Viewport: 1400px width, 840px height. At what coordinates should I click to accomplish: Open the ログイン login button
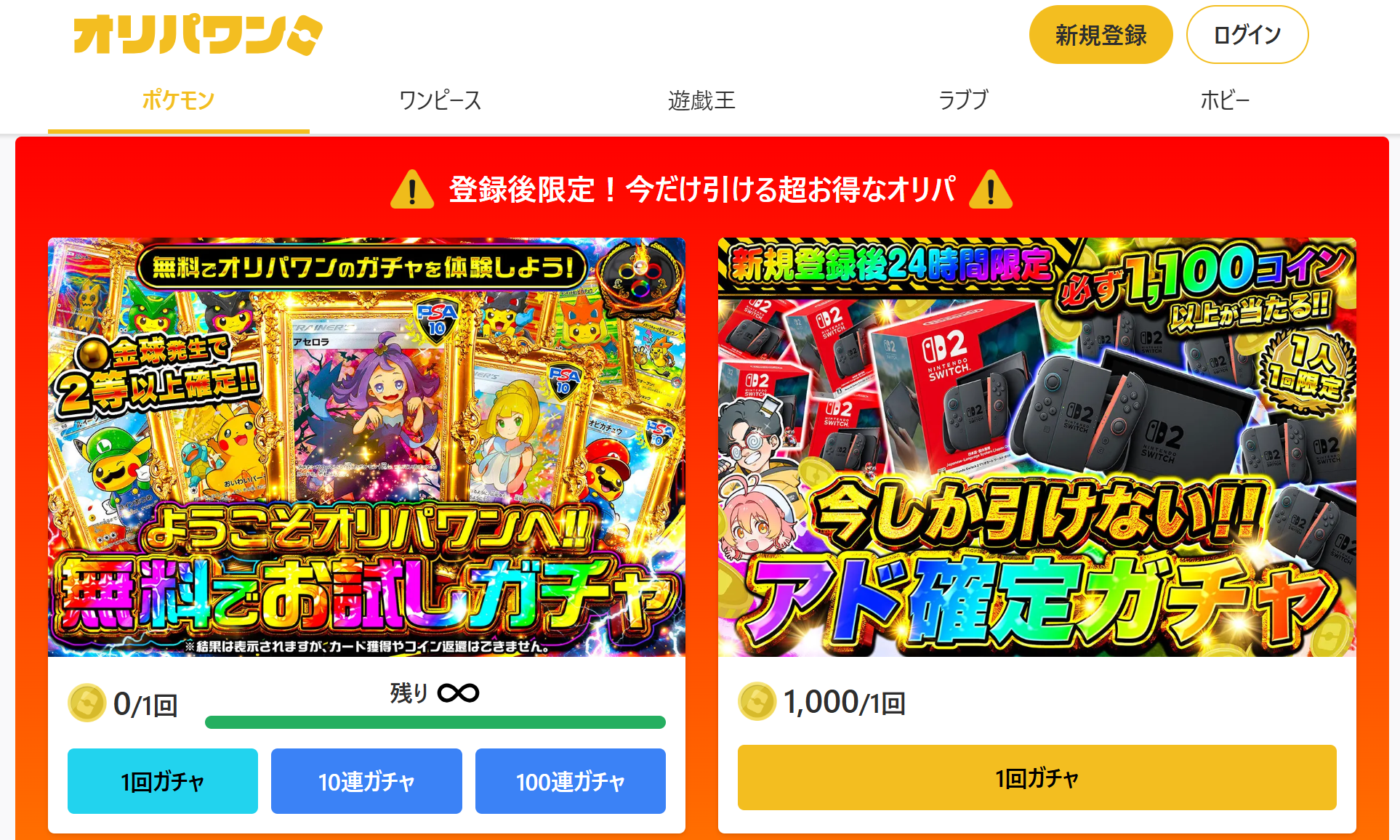coord(1247,35)
